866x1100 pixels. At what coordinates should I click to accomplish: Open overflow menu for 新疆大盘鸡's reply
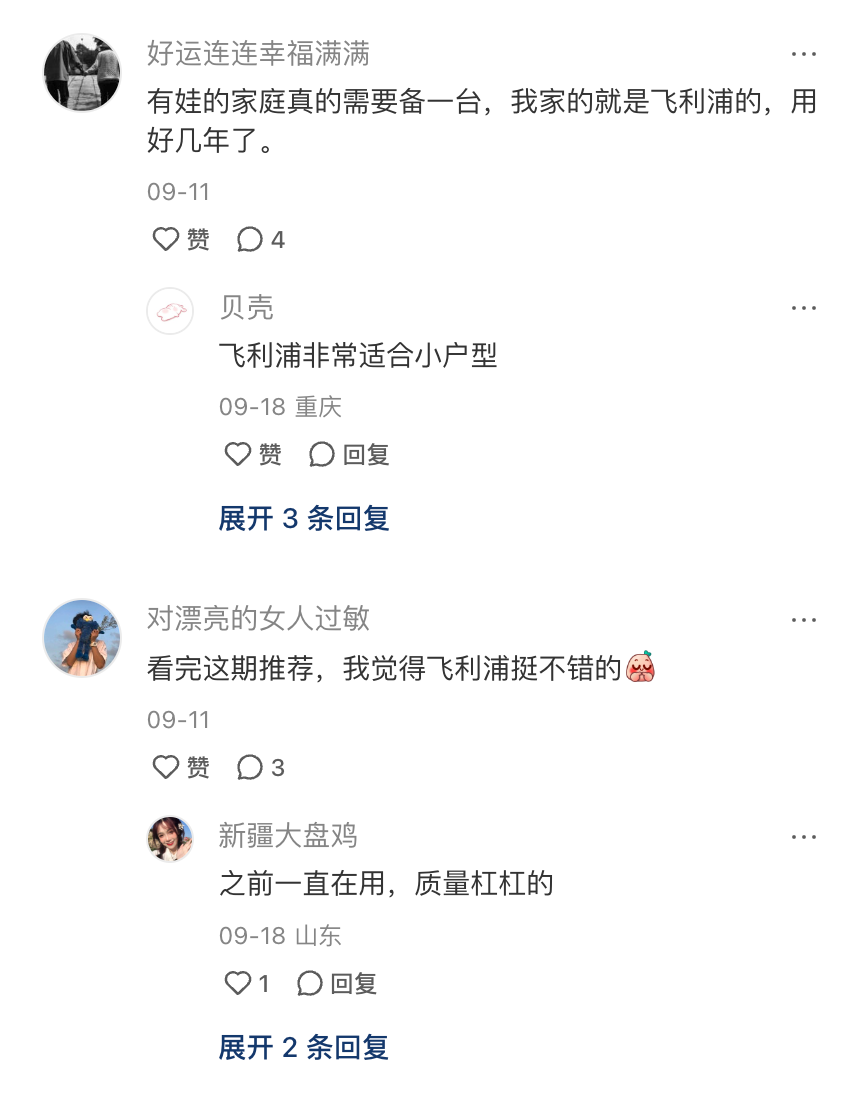[x=803, y=837]
